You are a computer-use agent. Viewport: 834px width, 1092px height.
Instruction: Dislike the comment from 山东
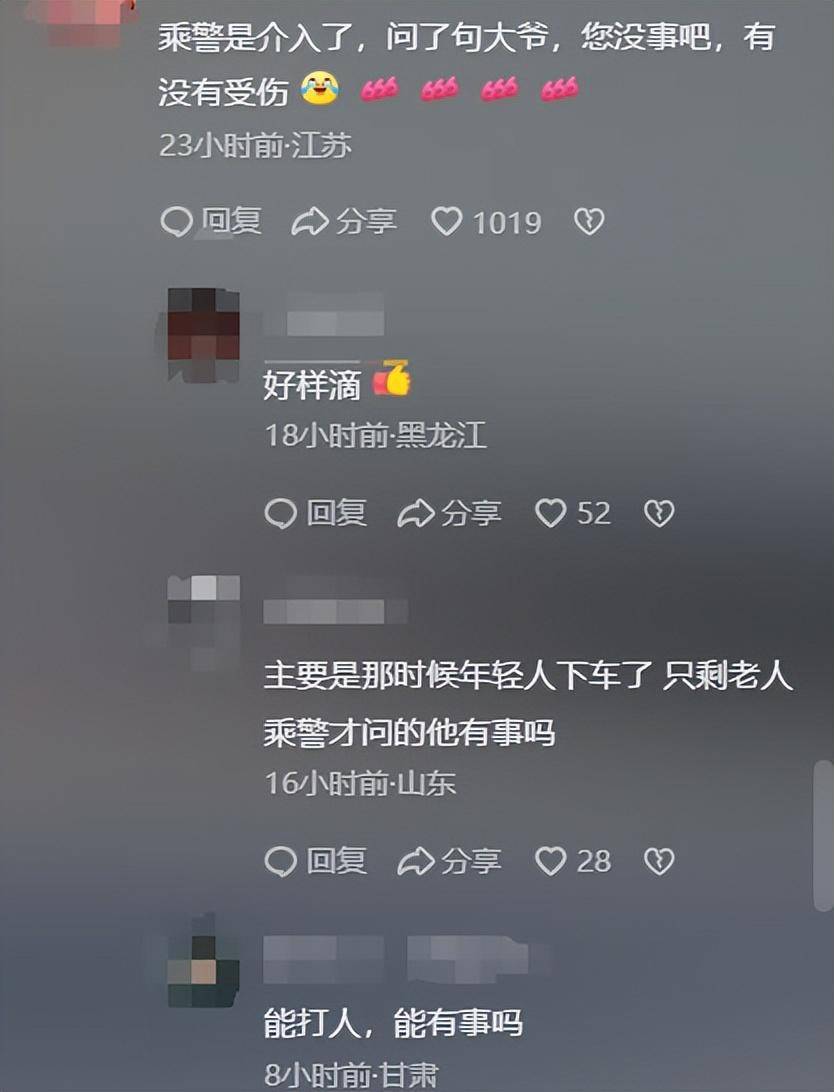pos(658,860)
